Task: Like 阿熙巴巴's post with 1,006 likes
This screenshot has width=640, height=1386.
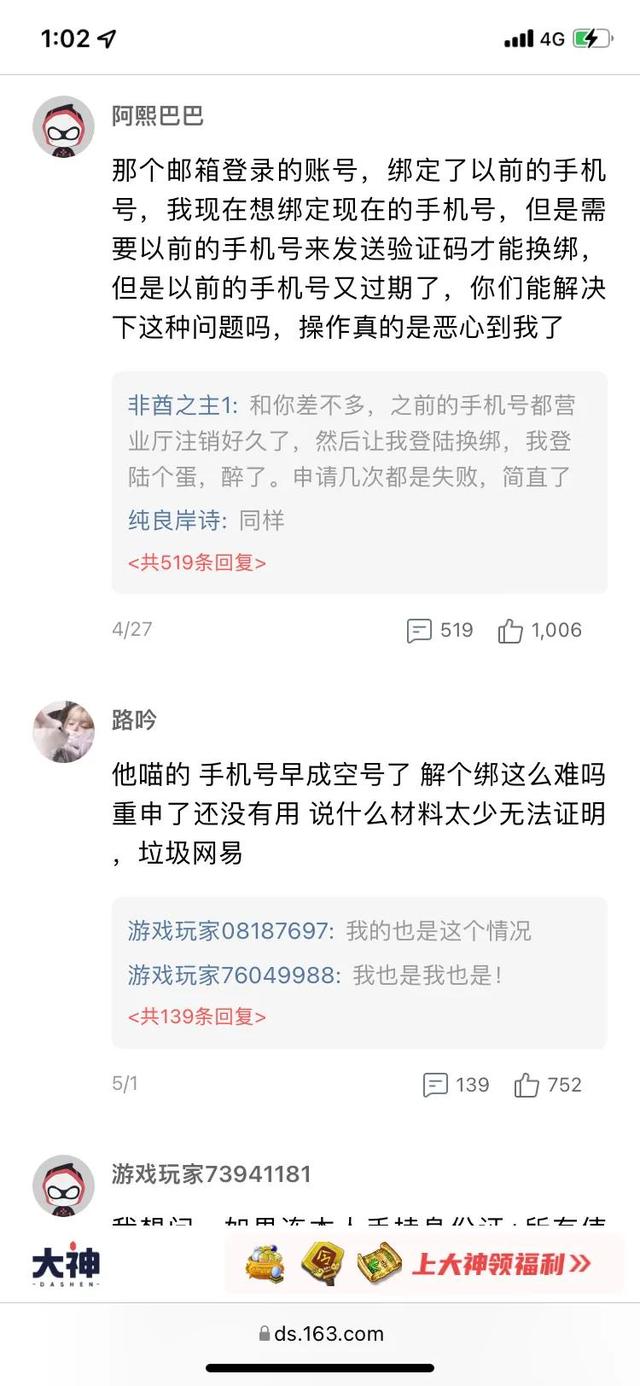Action: tap(539, 630)
